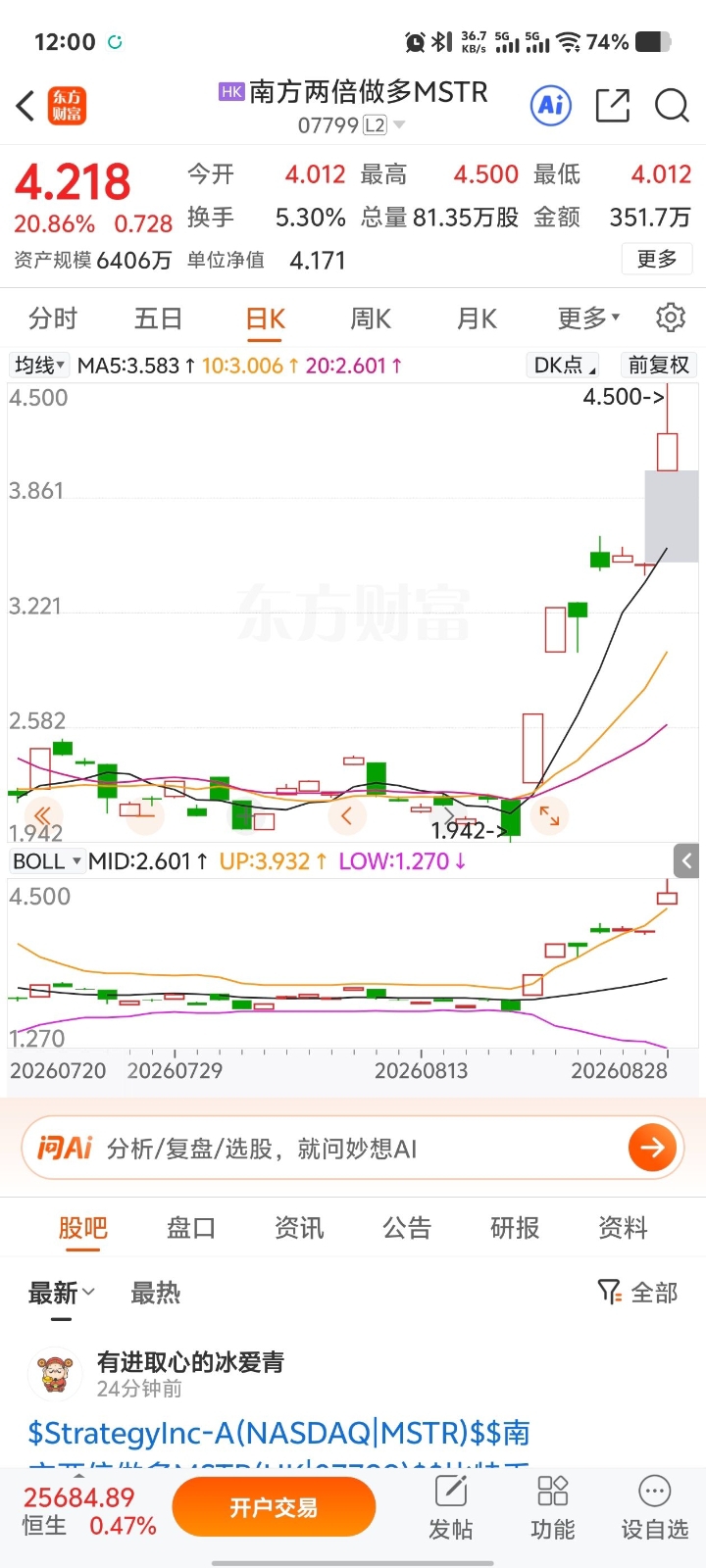Open the search magnifier
706x1568 pixels.
(672, 105)
